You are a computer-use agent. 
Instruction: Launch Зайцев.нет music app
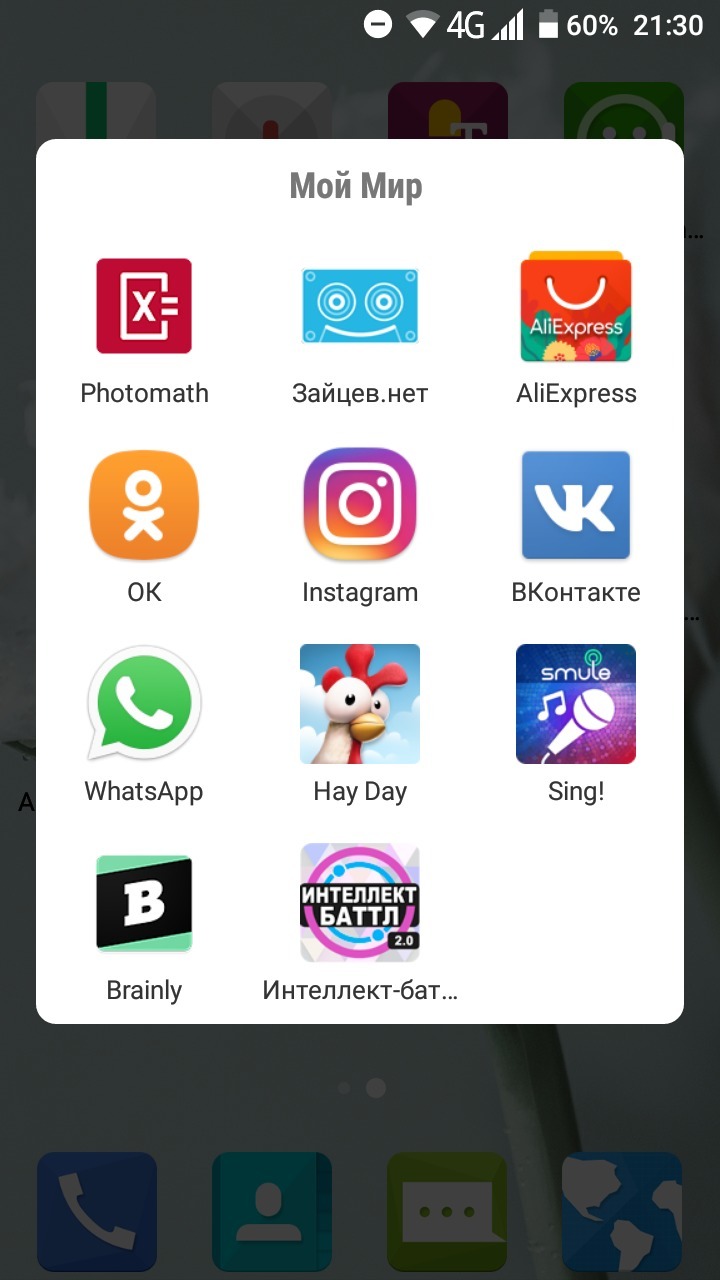[360, 306]
